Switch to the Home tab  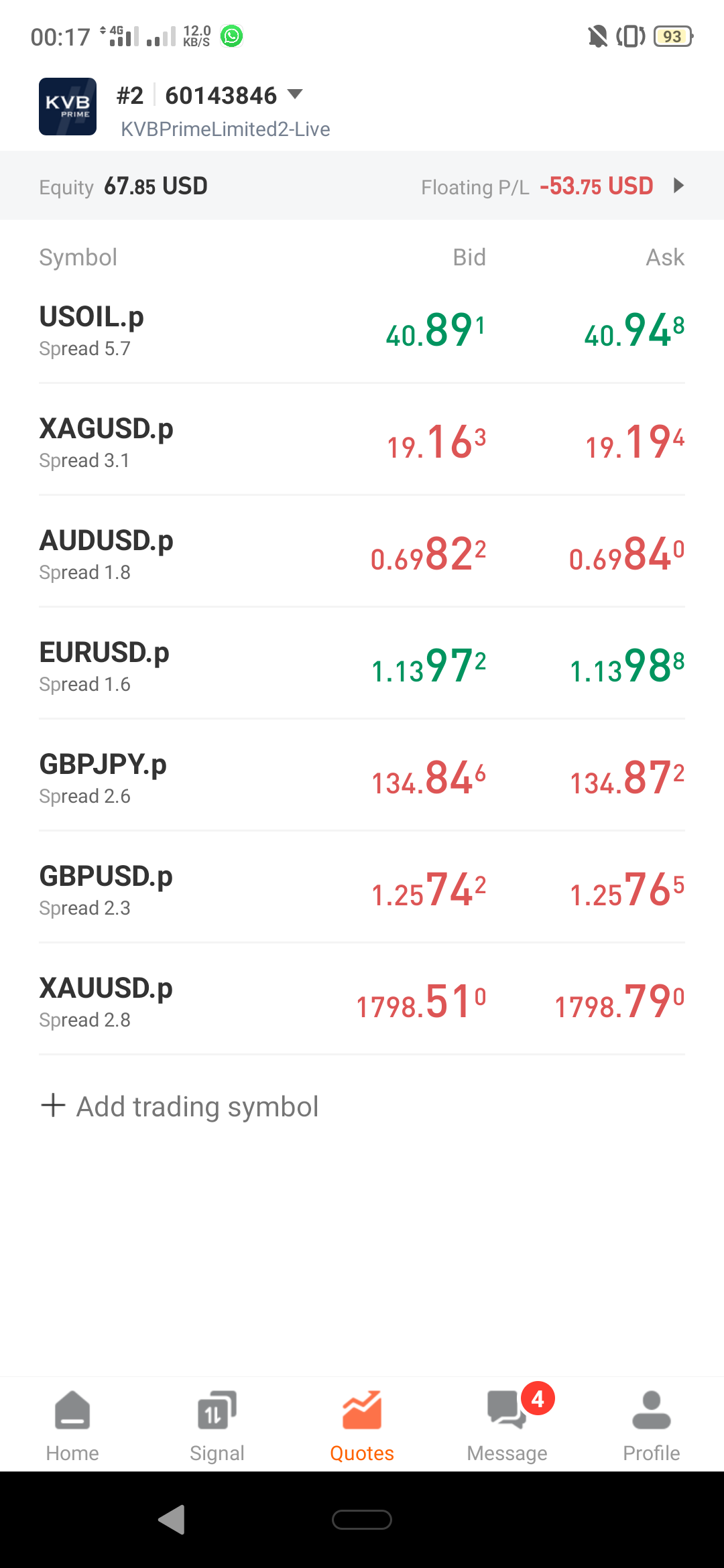(72, 1425)
